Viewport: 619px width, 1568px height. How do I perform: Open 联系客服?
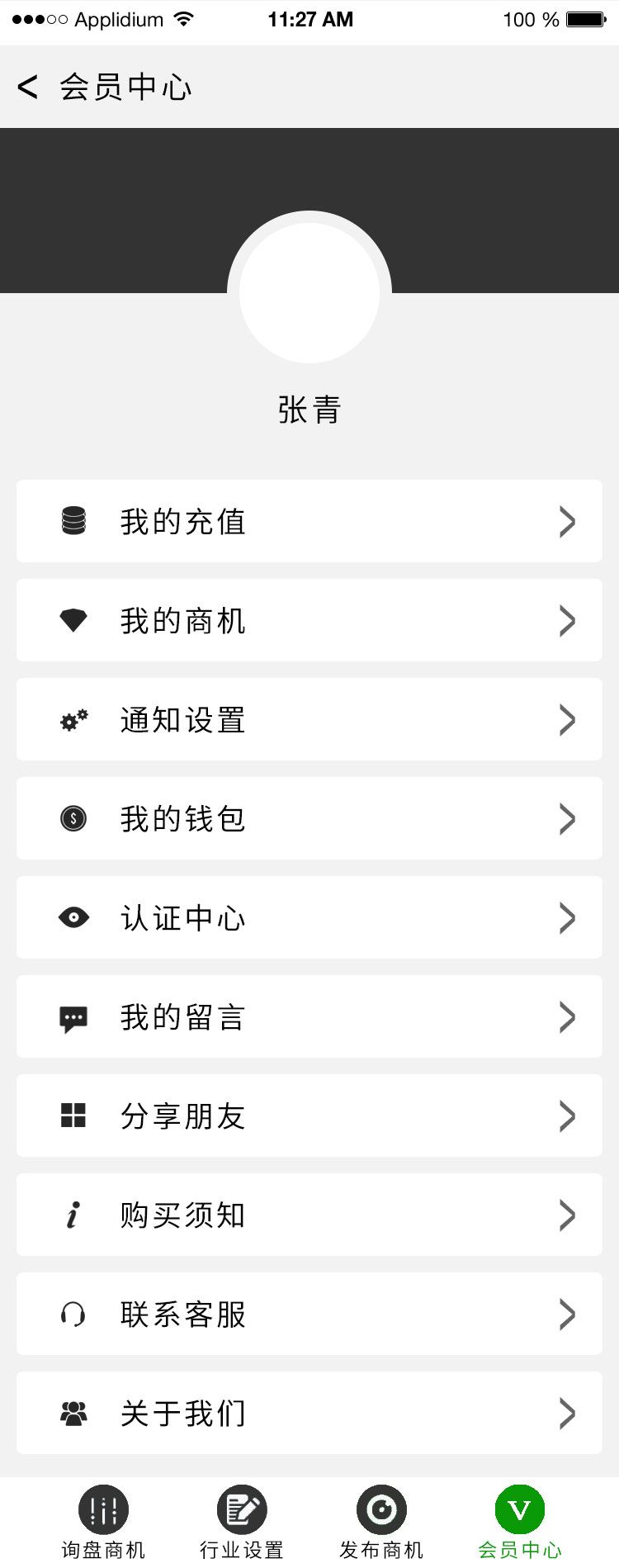[x=309, y=1314]
